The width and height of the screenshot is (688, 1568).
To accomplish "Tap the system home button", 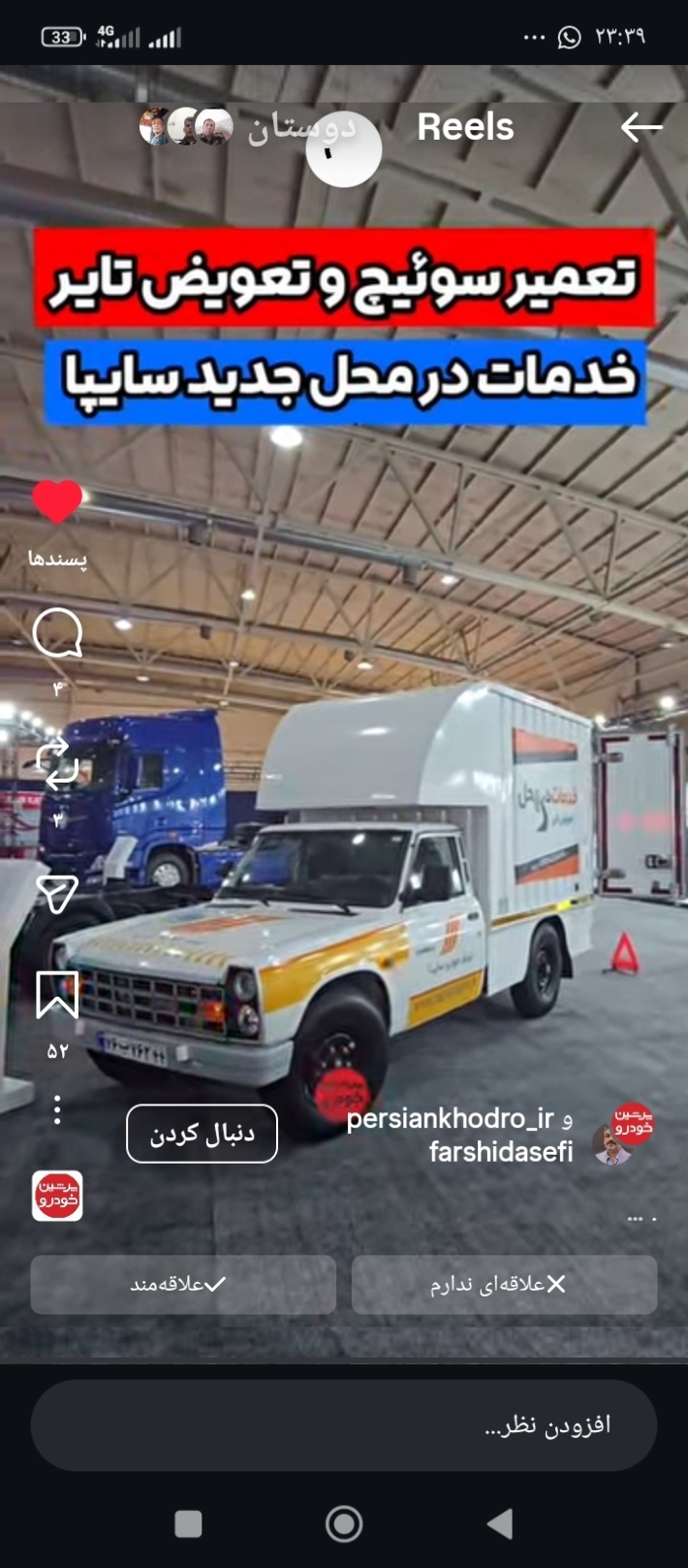I will coord(344,1524).
